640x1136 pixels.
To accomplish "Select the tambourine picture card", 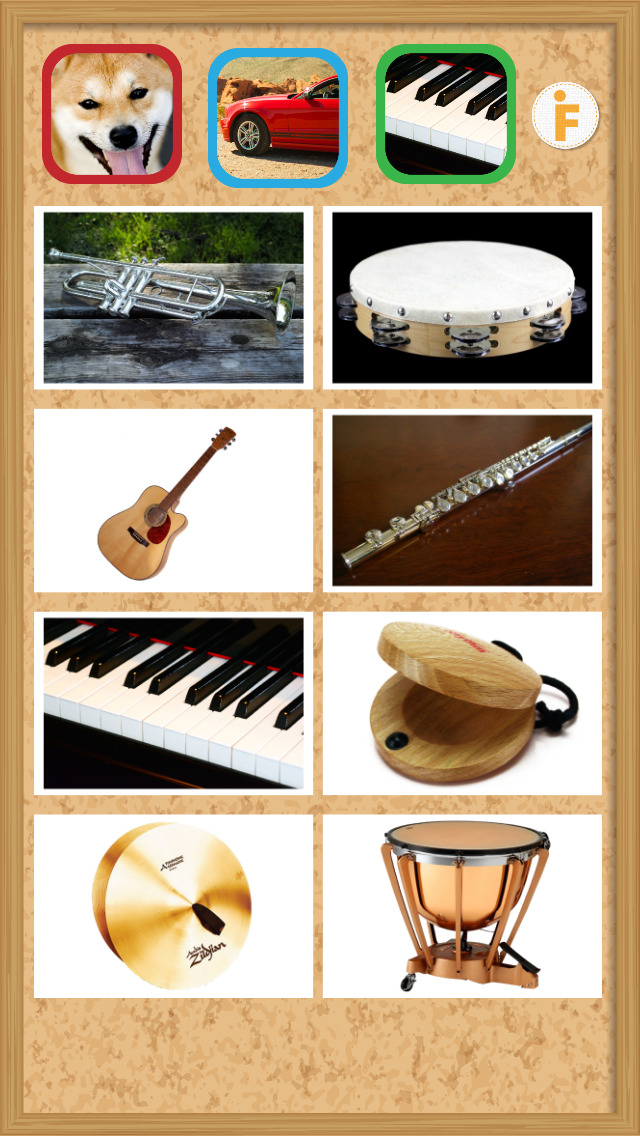I will point(462,297).
